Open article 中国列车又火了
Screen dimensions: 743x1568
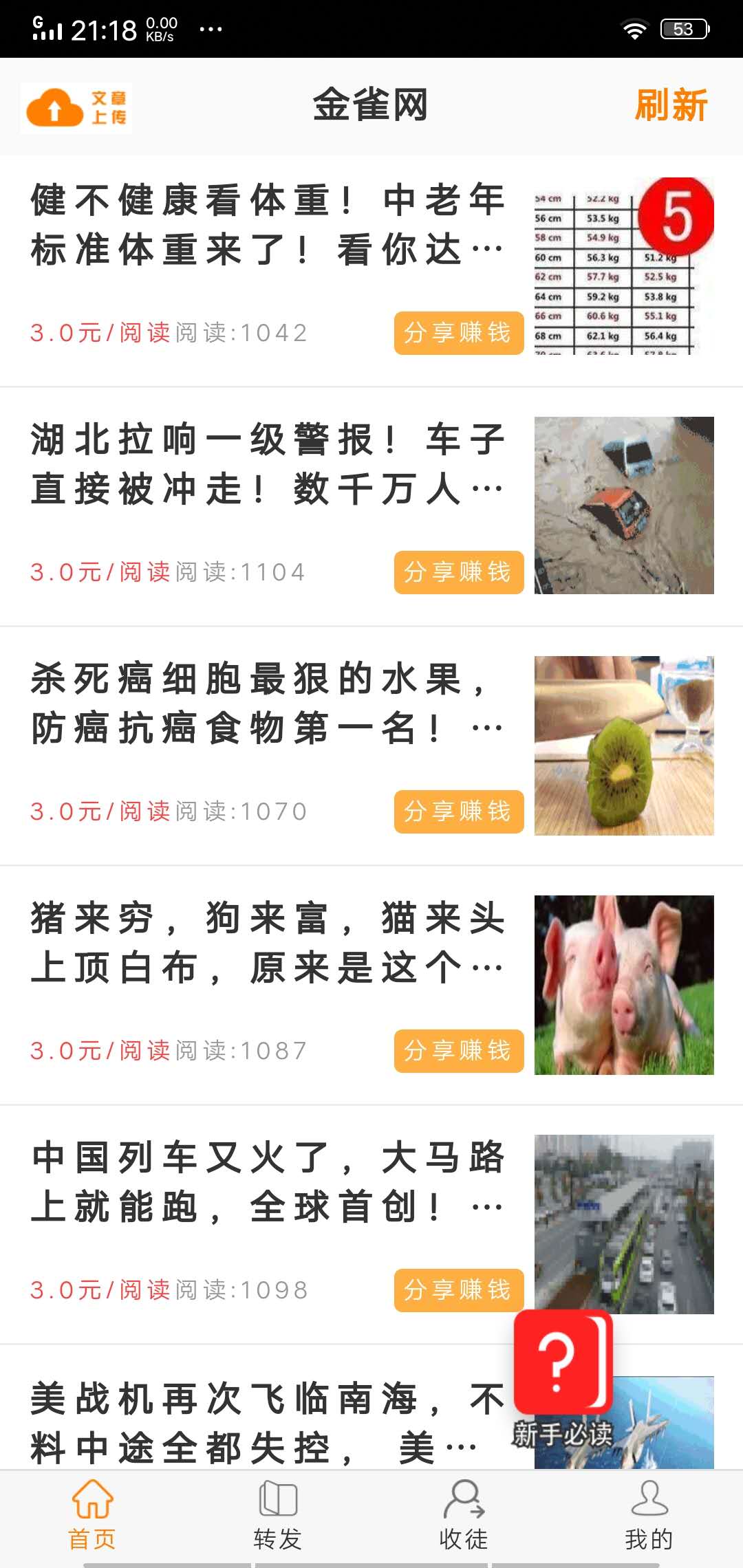pyautogui.click(x=268, y=1182)
